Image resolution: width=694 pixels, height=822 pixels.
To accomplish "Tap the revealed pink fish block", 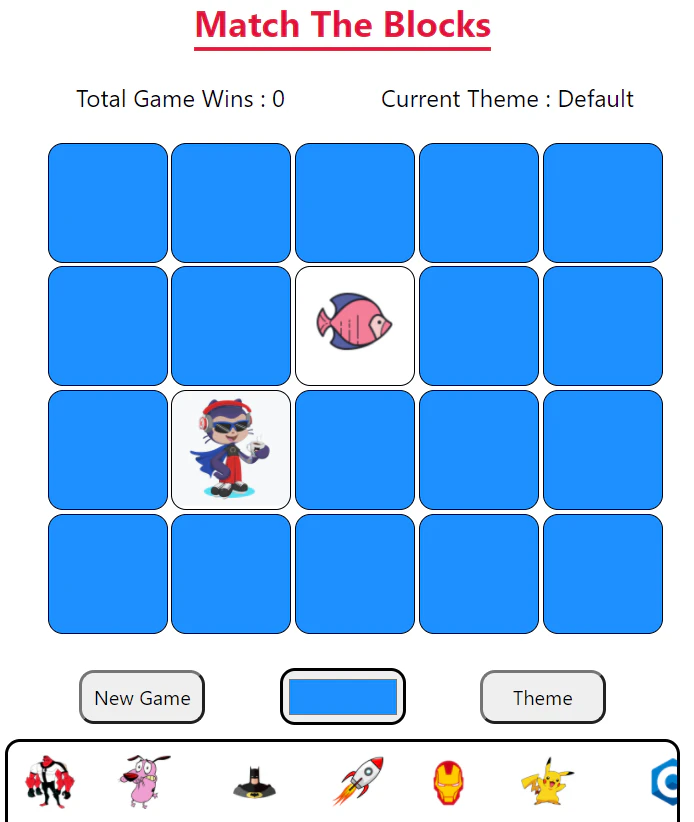I will (x=355, y=326).
